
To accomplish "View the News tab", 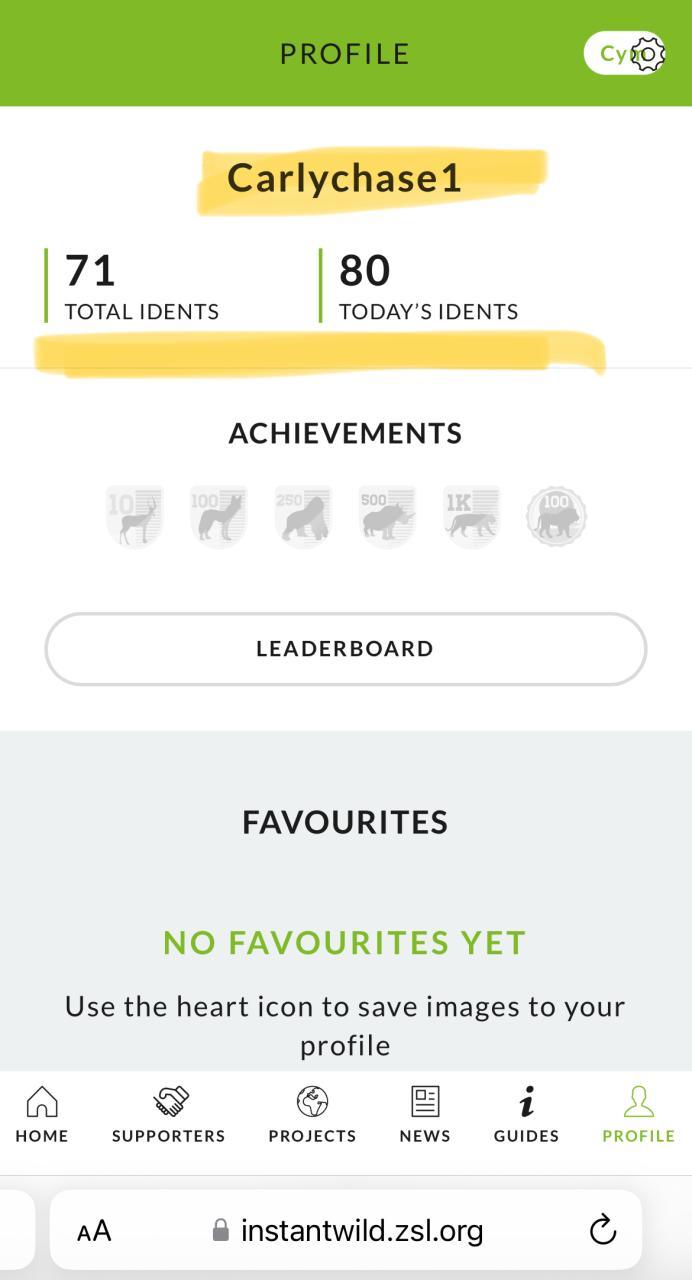I will (x=425, y=1114).
